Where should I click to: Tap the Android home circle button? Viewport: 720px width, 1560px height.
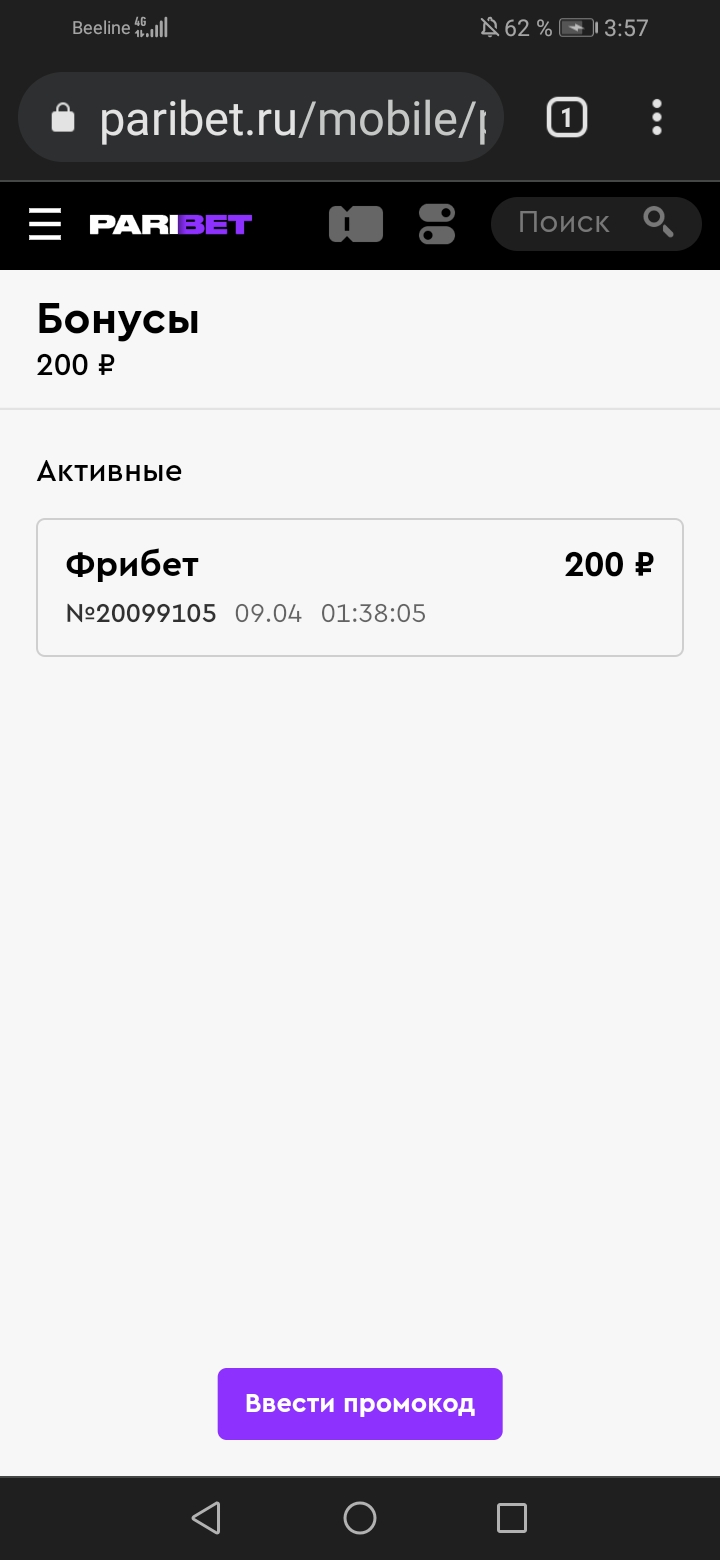(359, 1517)
